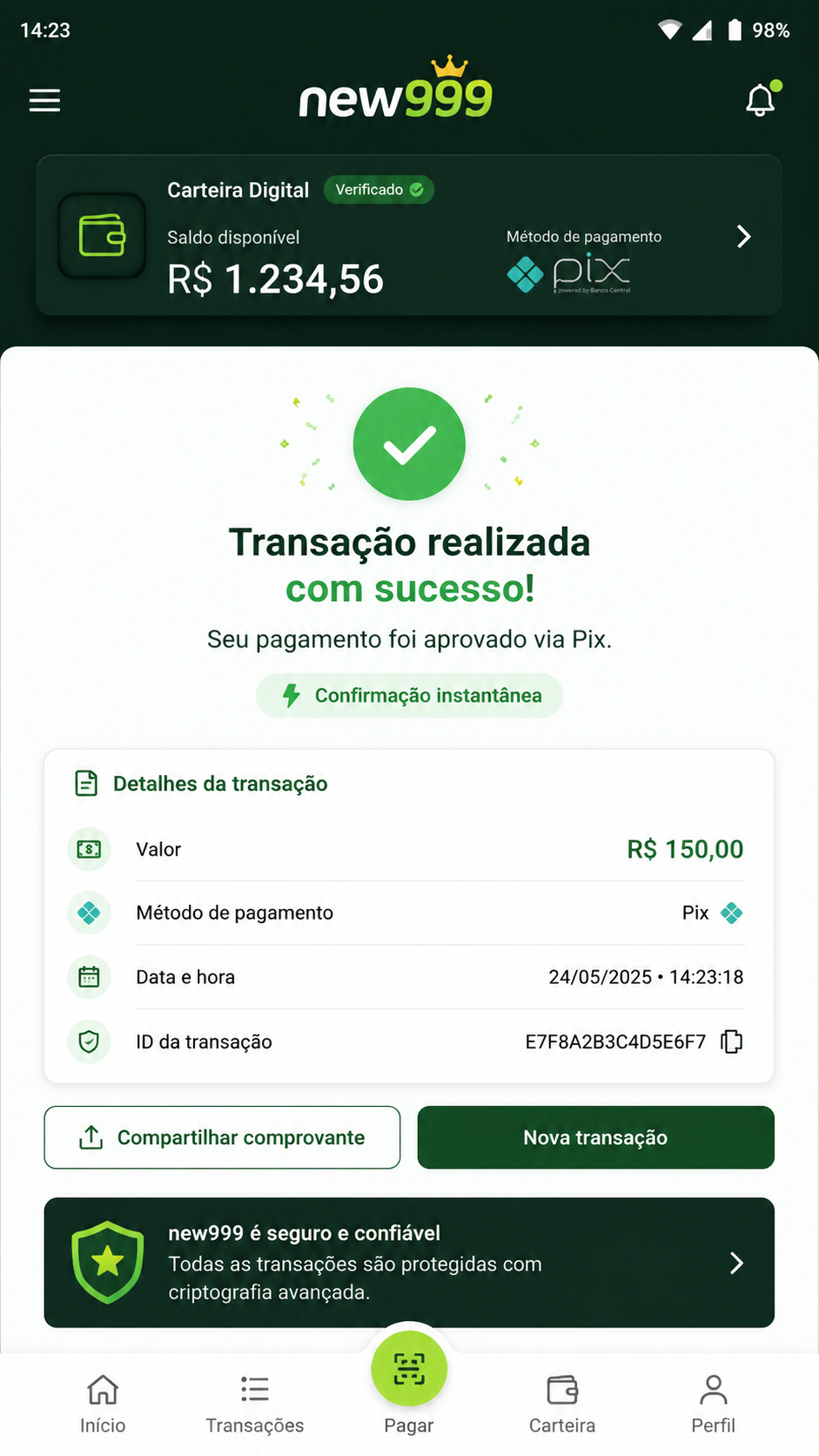The width and height of the screenshot is (819, 1456).
Task: Tap the Pagar scan button
Action: 409,1370
